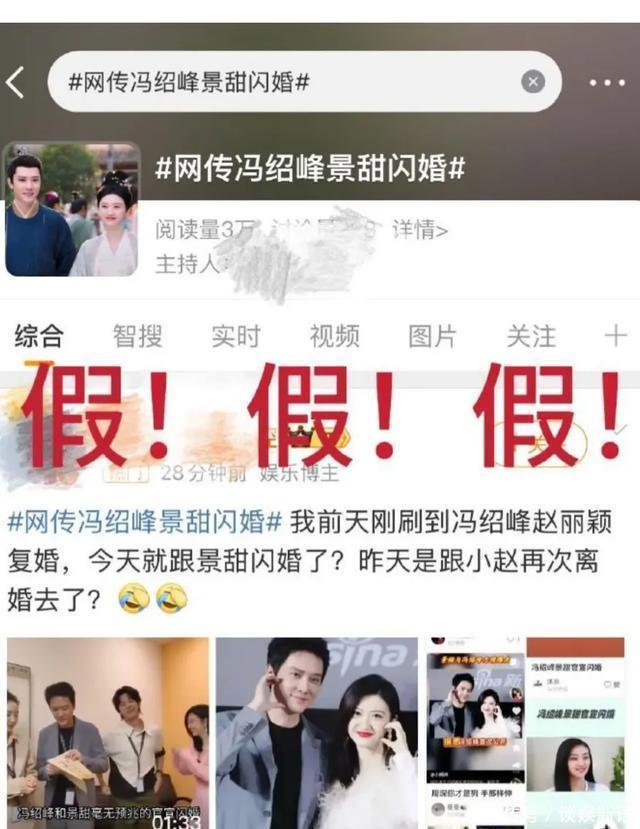Tap the plus icon beside the tabs
Image resolution: width=640 pixels, height=829 pixels.
(x=615, y=336)
